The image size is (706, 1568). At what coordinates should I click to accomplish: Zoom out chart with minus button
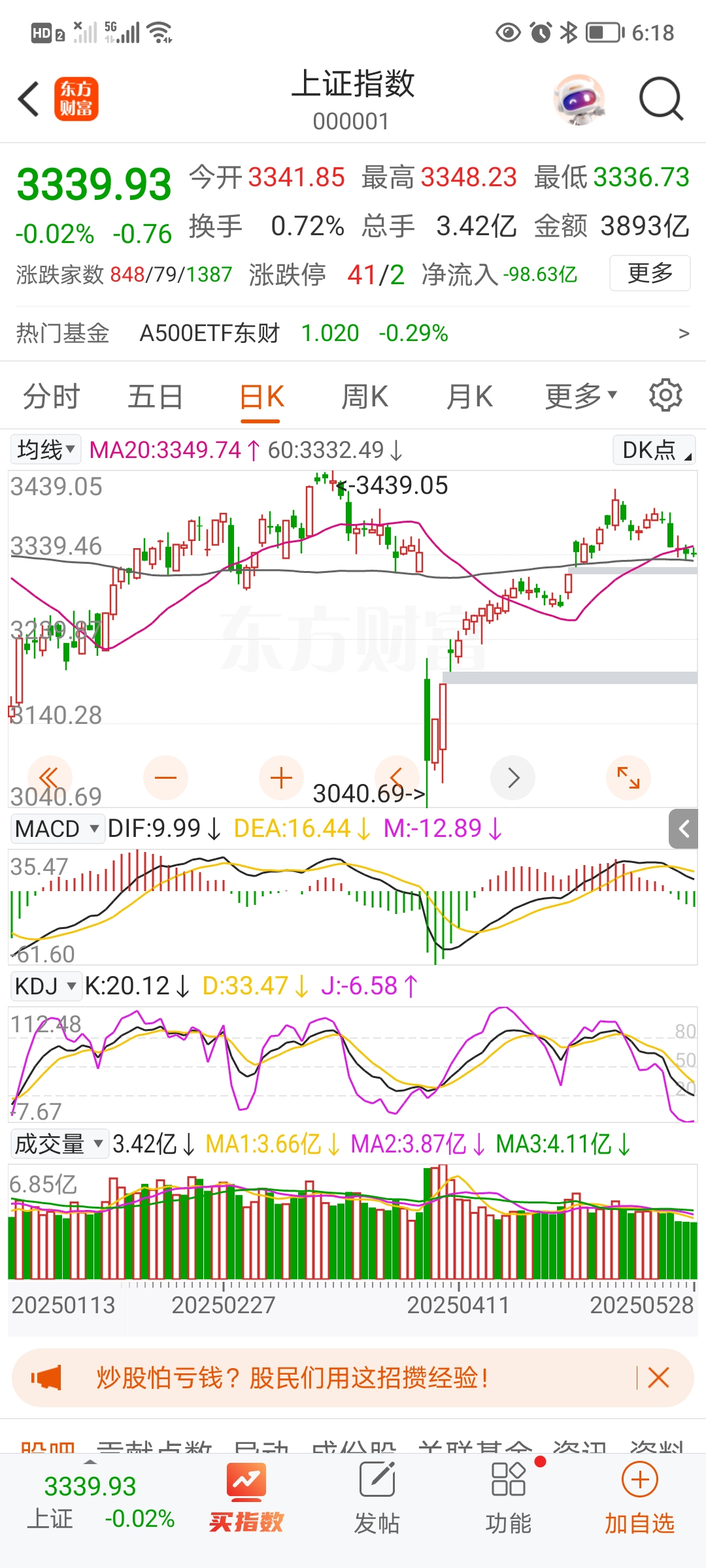[x=165, y=777]
